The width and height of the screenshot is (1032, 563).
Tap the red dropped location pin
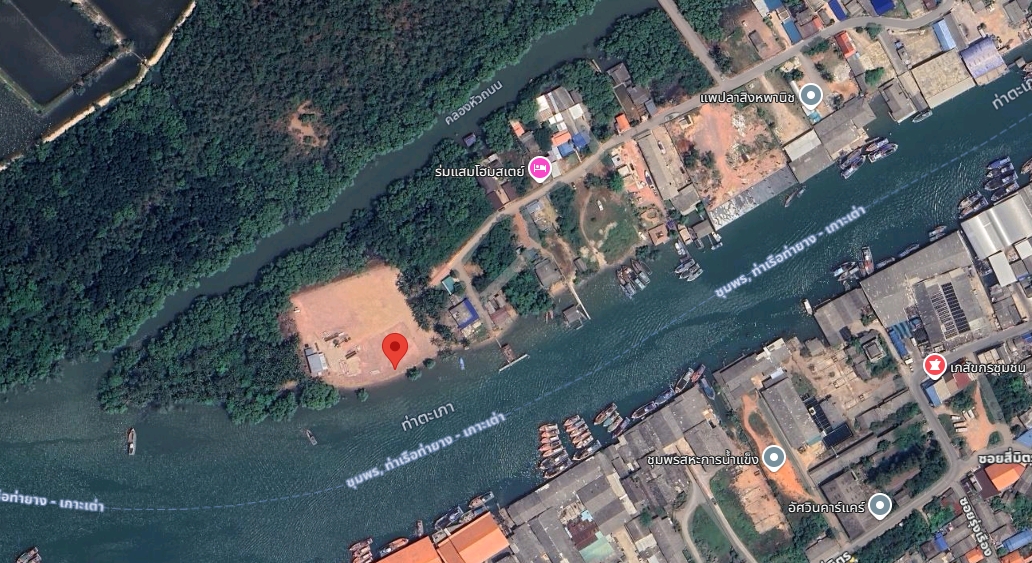click(395, 349)
